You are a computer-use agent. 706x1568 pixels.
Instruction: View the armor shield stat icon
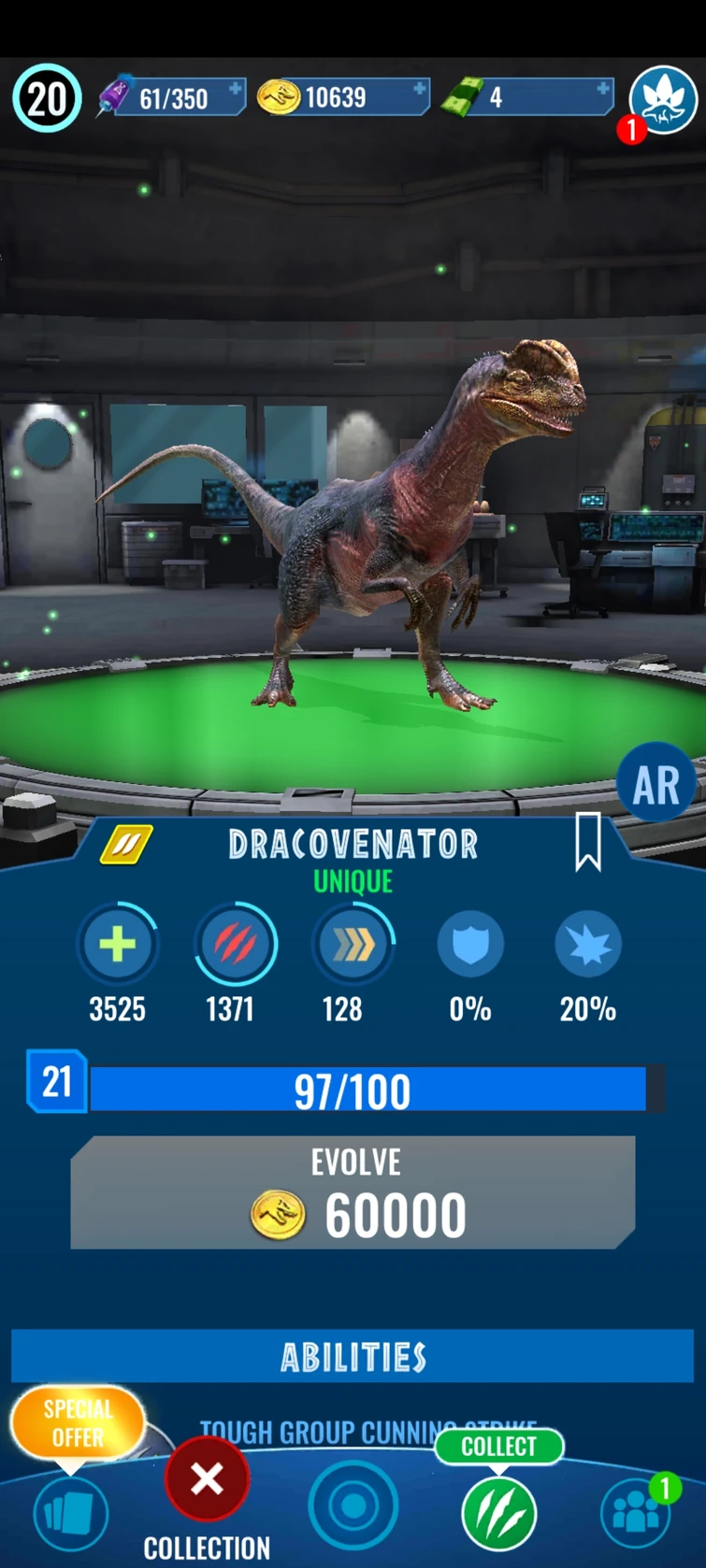tap(470, 944)
